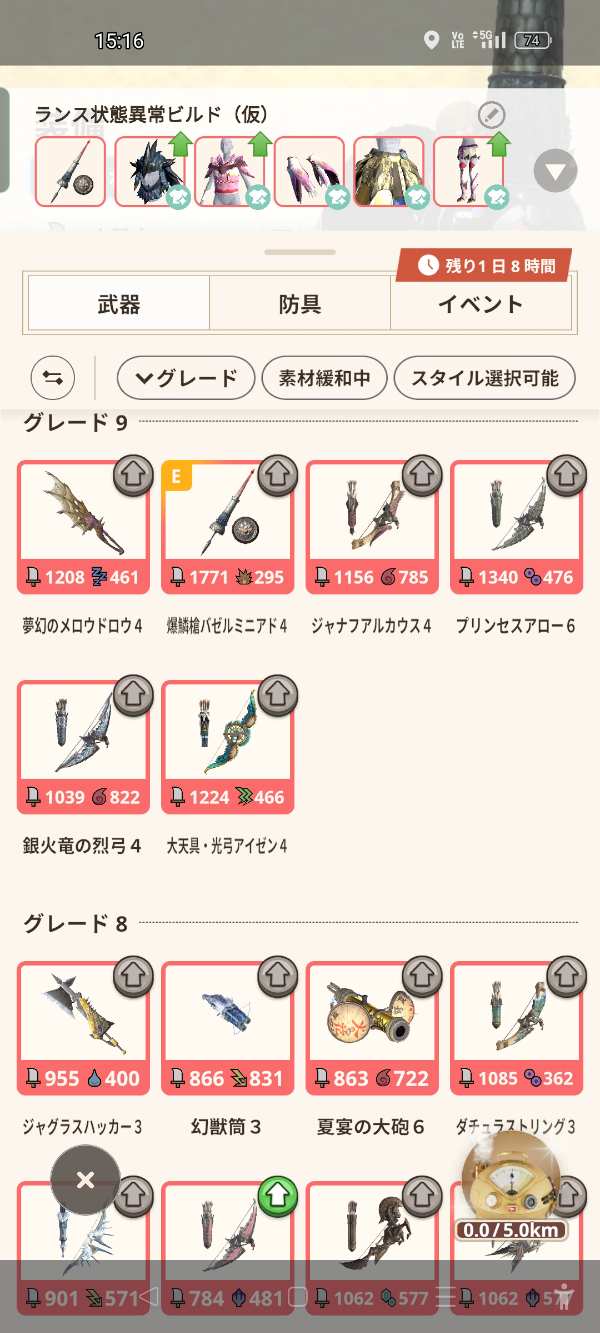Open bow ジャナフアルカウス4
The height and width of the screenshot is (1333, 600).
click(372, 527)
